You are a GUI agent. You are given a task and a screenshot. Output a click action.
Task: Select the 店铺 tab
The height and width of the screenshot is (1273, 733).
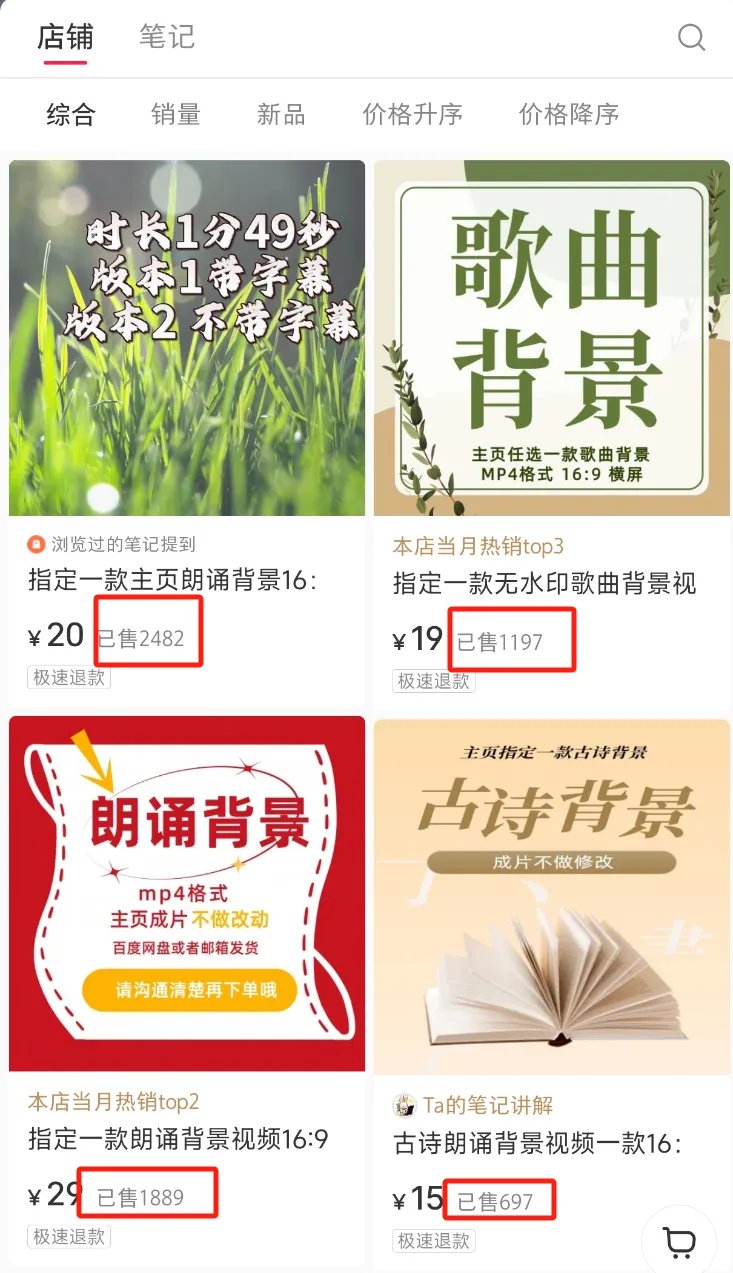65,38
